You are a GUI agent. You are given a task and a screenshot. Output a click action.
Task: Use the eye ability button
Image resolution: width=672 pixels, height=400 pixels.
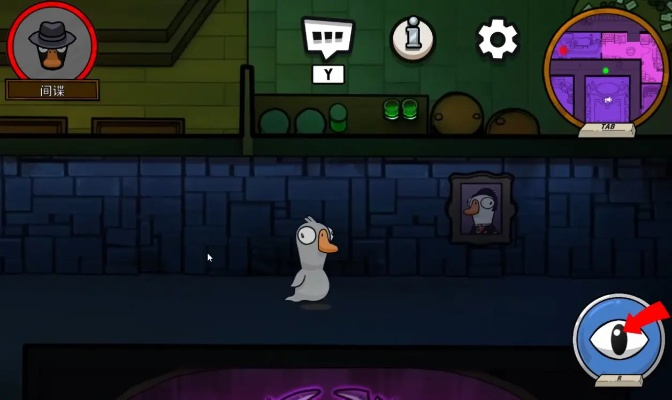coord(617,338)
